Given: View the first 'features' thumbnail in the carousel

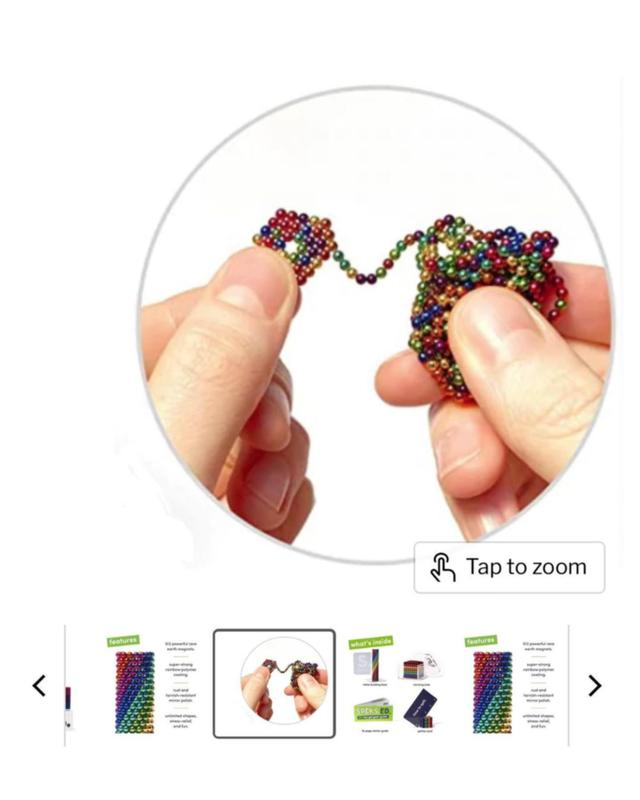Looking at the screenshot, I should click(153, 684).
